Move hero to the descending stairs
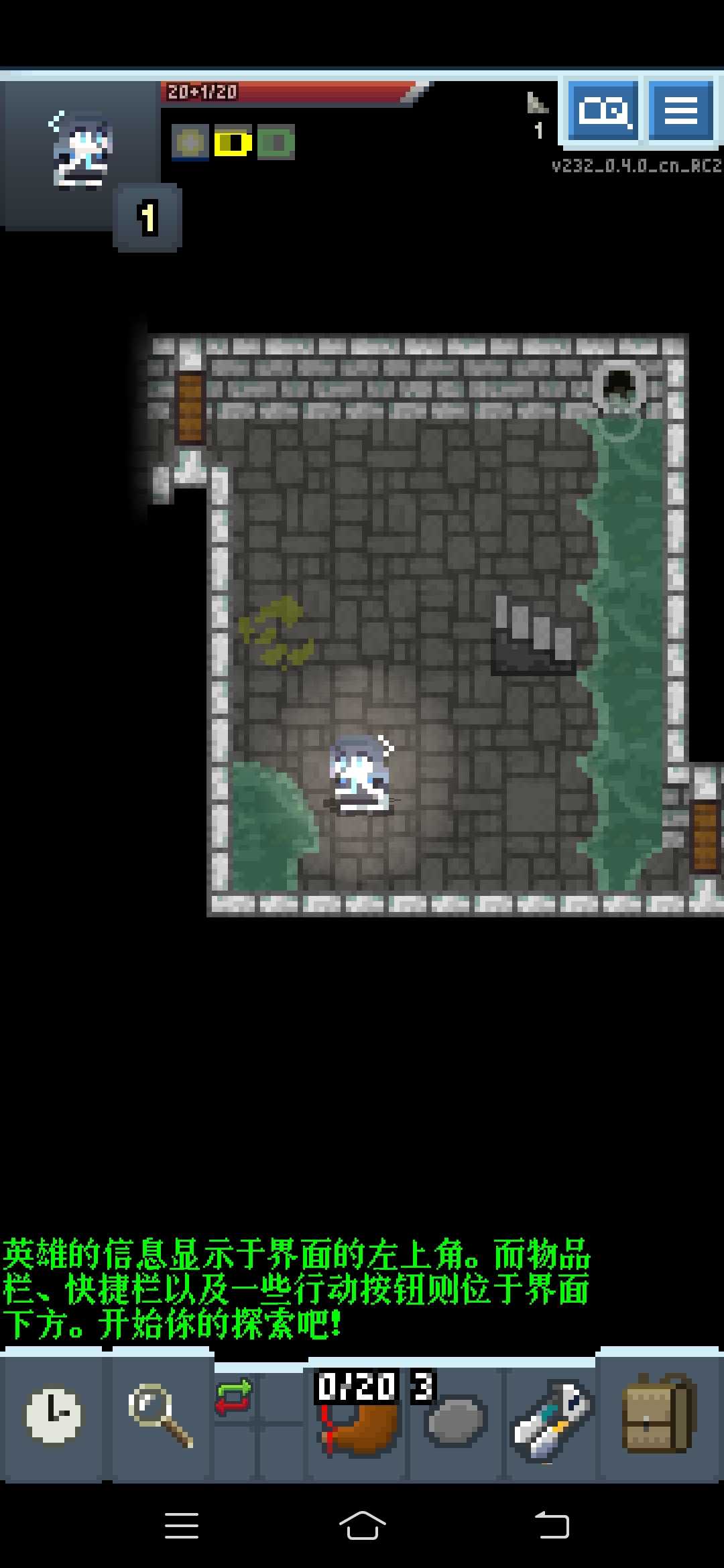Image resolution: width=724 pixels, height=1568 pixels. (534, 637)
